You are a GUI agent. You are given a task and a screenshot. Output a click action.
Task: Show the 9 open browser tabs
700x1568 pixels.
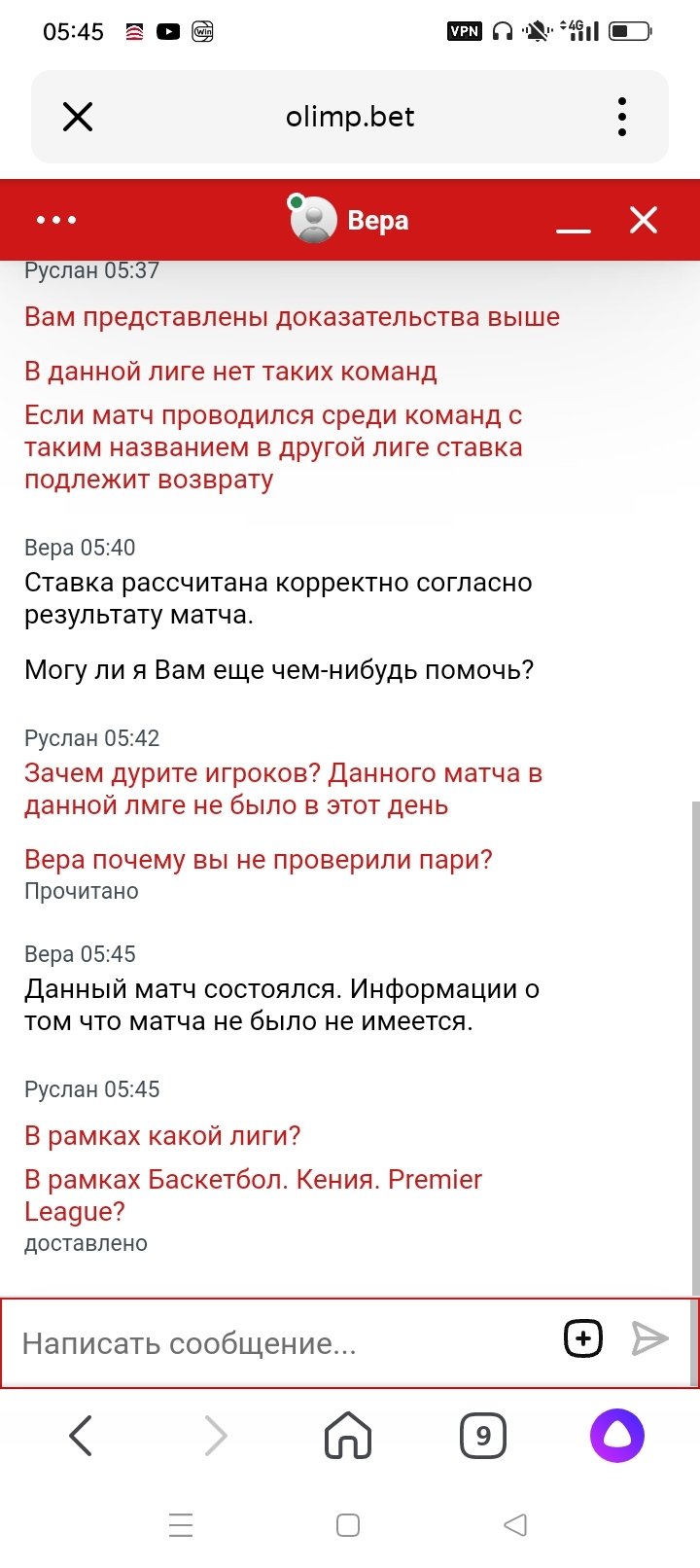(482, 1435)
